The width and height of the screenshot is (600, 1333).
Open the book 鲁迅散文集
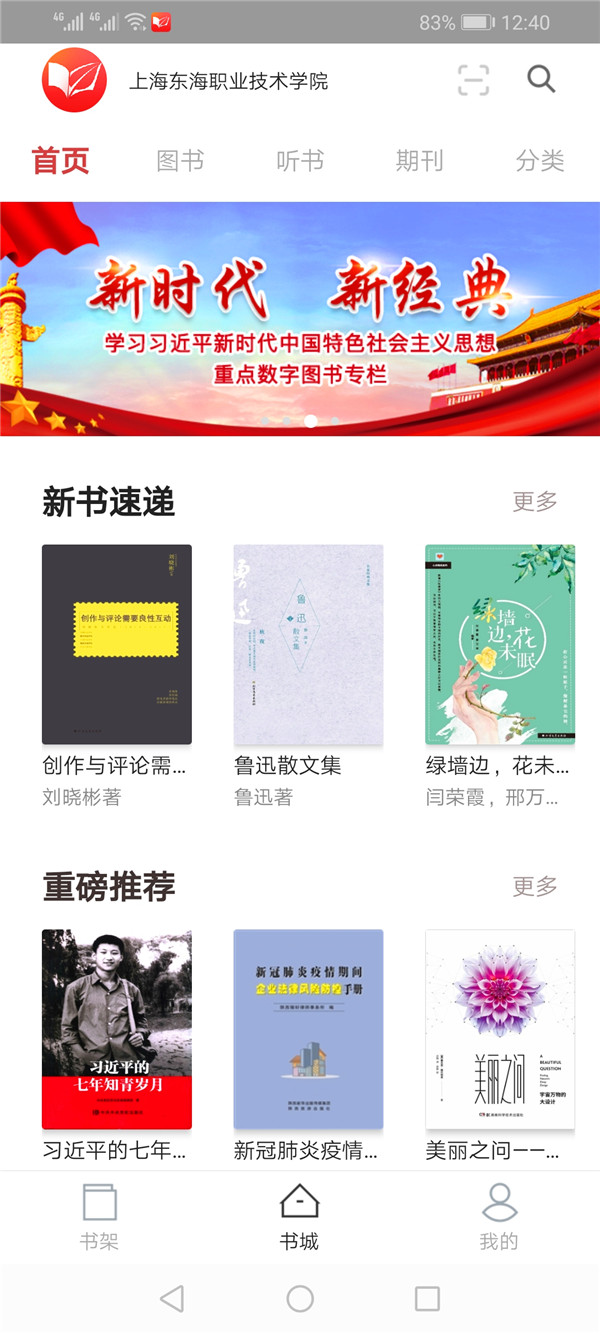point(308,644)
